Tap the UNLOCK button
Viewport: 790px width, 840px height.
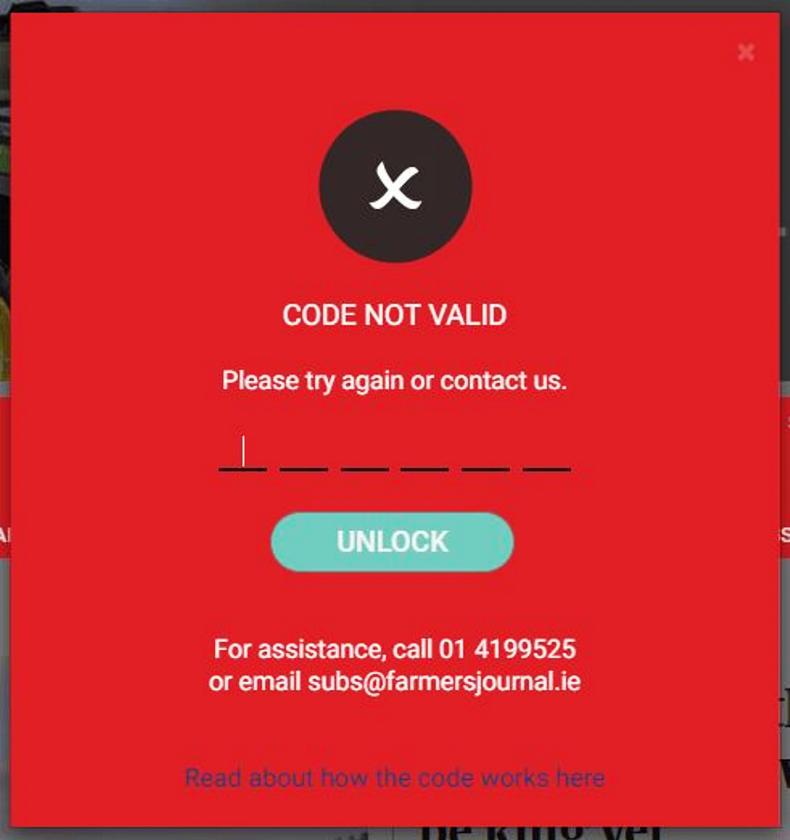[392, 542]
